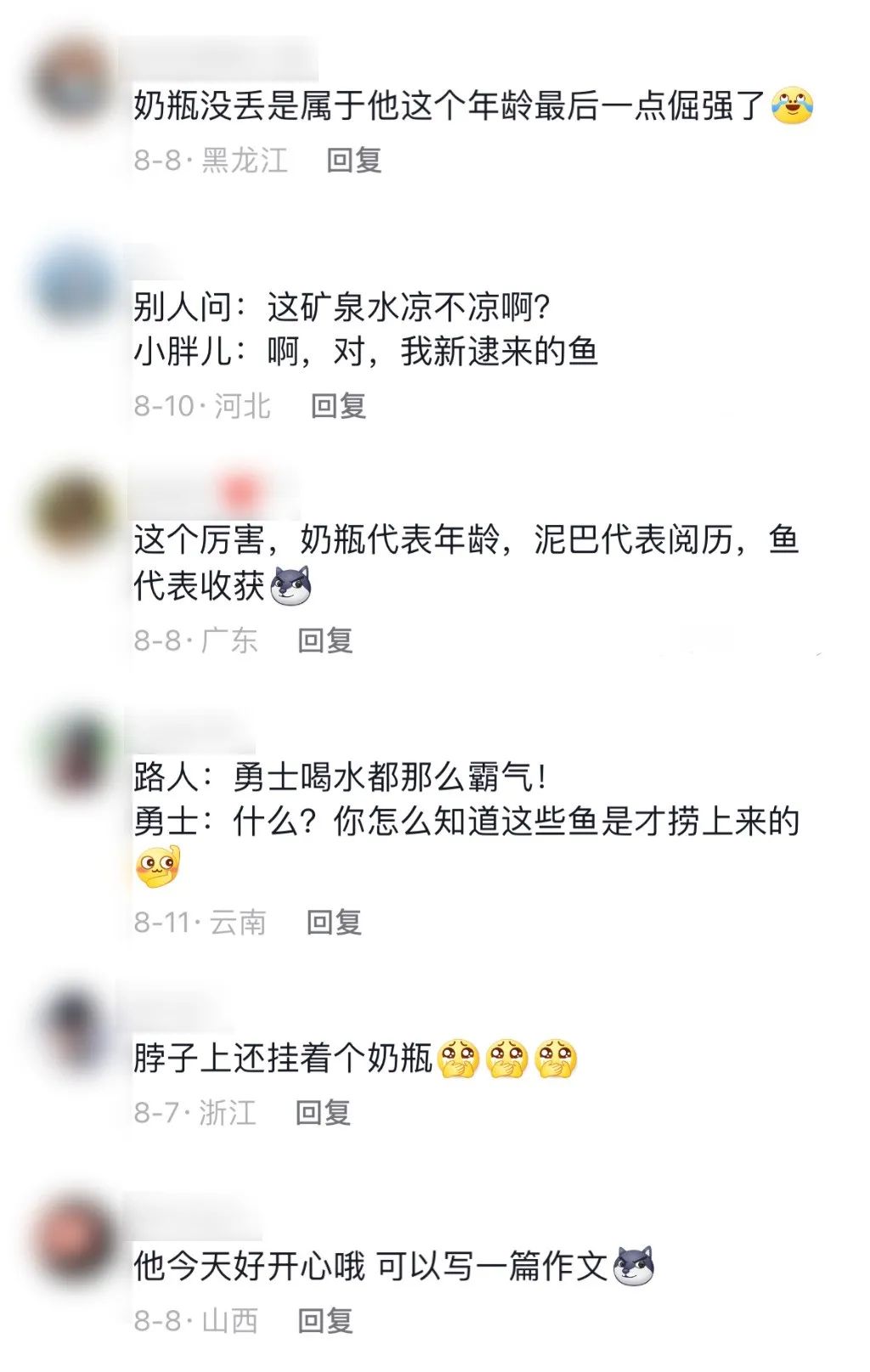Reply to the 浙江 comment 脖子上还挂着个奶瓶

click(323, 1112)
